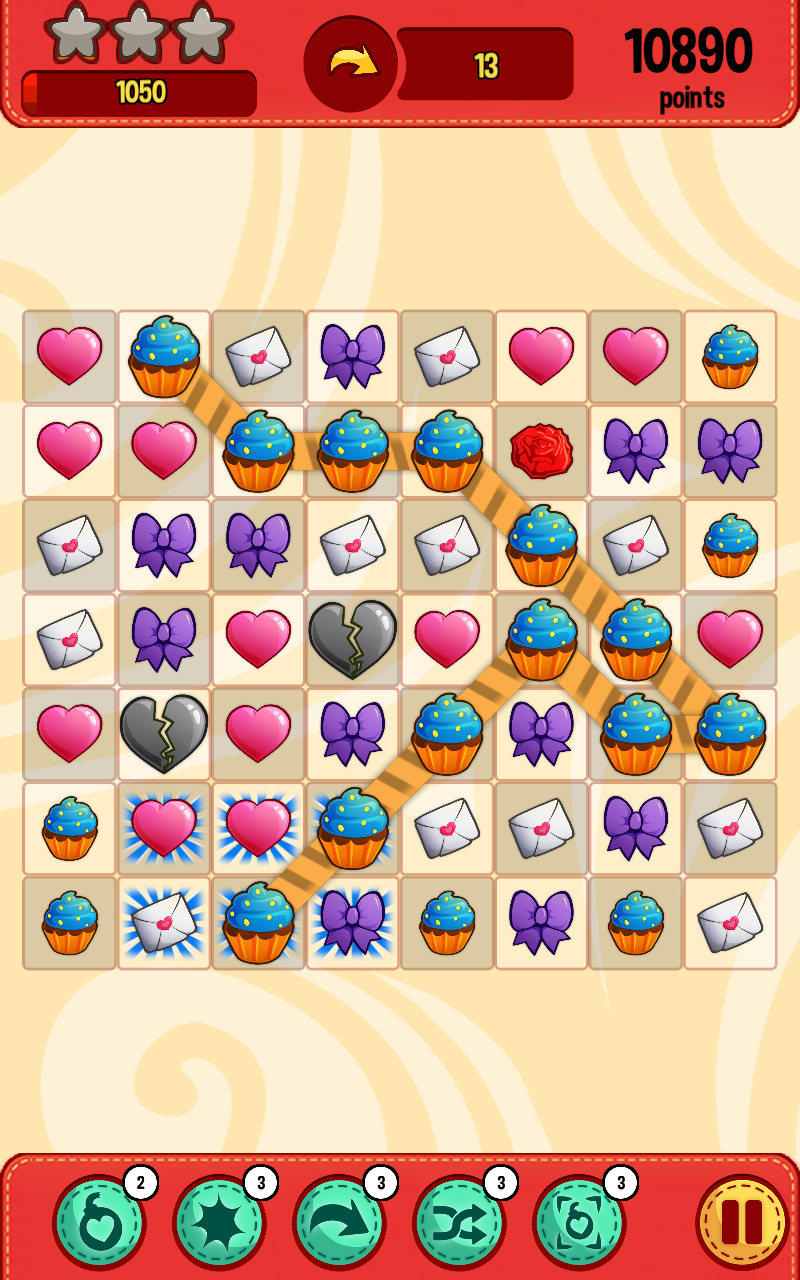Tap the pink heart tile in the top-left corner
This screenshot has height=1280, width=800.
click(x=68, y=355)
